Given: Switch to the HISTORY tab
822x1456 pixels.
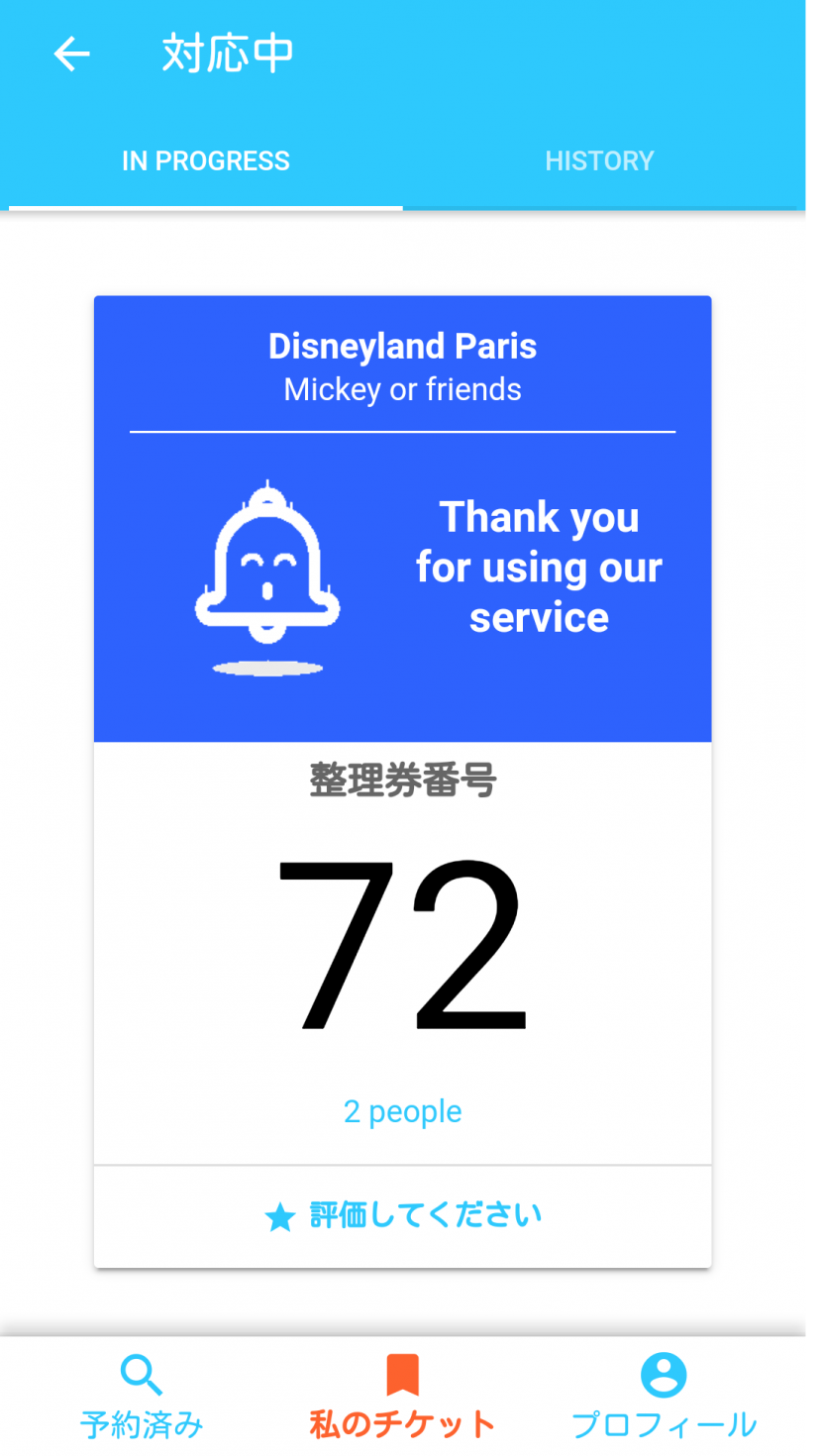Looking at the screenshot, I should (x=599, y=161).
